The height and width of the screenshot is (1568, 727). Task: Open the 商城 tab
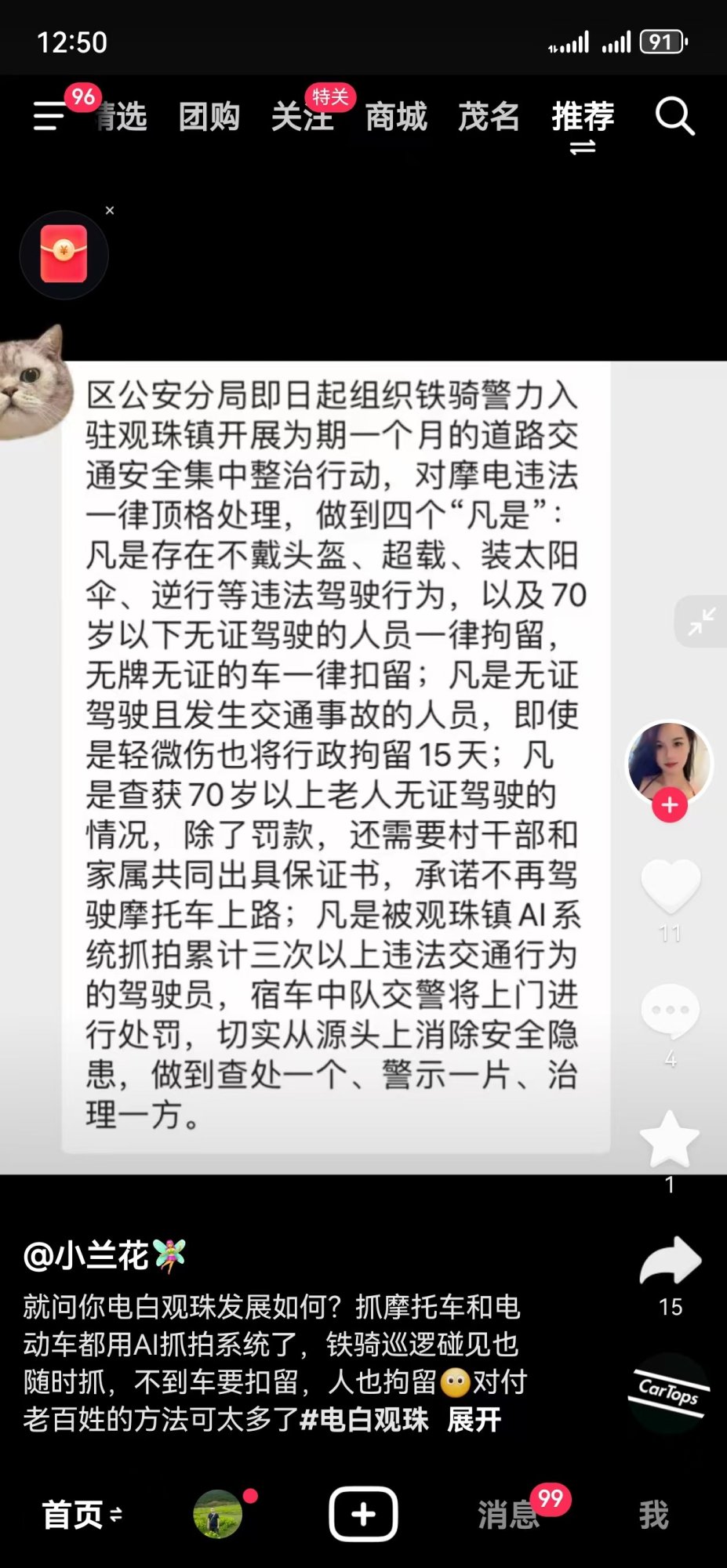(396, 117)
